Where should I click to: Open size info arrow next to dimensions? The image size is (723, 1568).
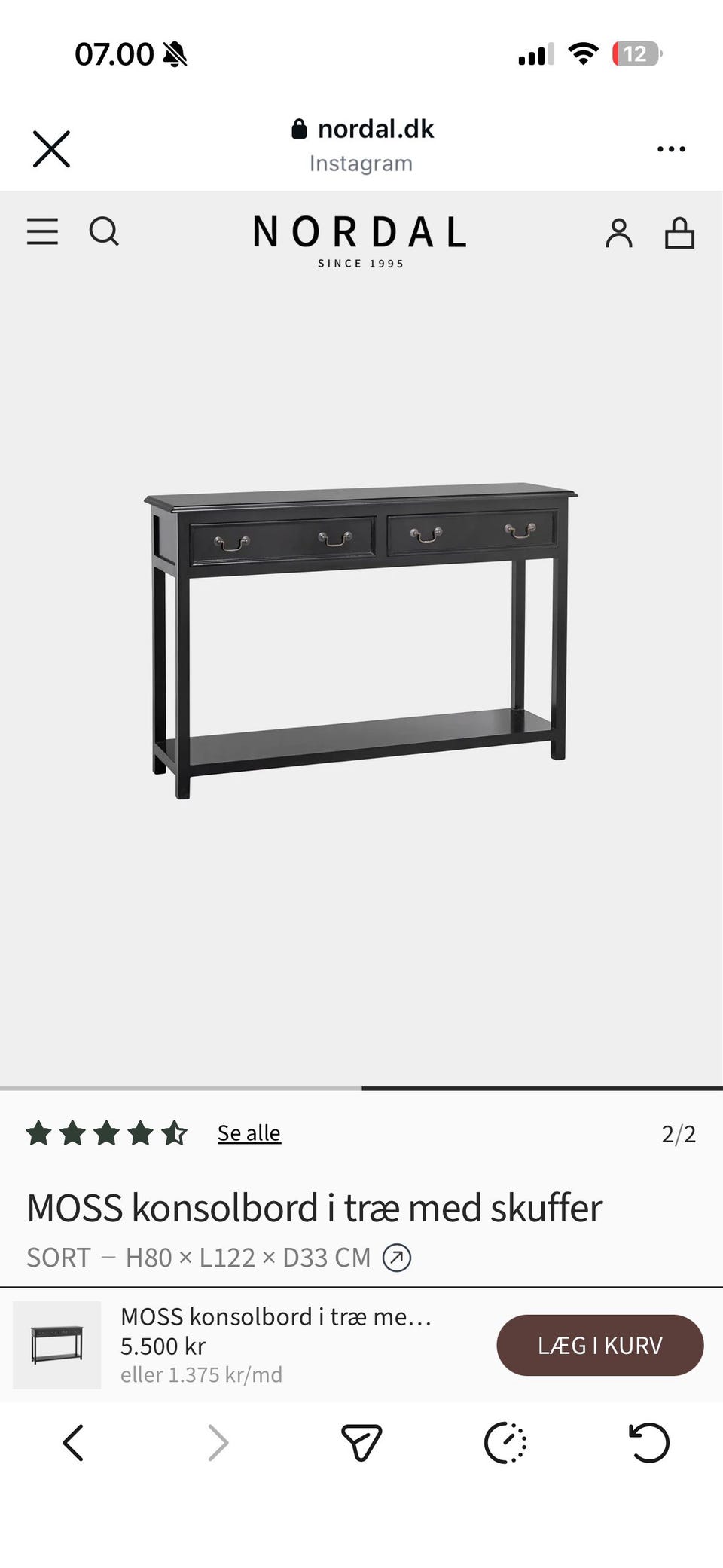coord(397,1258)
